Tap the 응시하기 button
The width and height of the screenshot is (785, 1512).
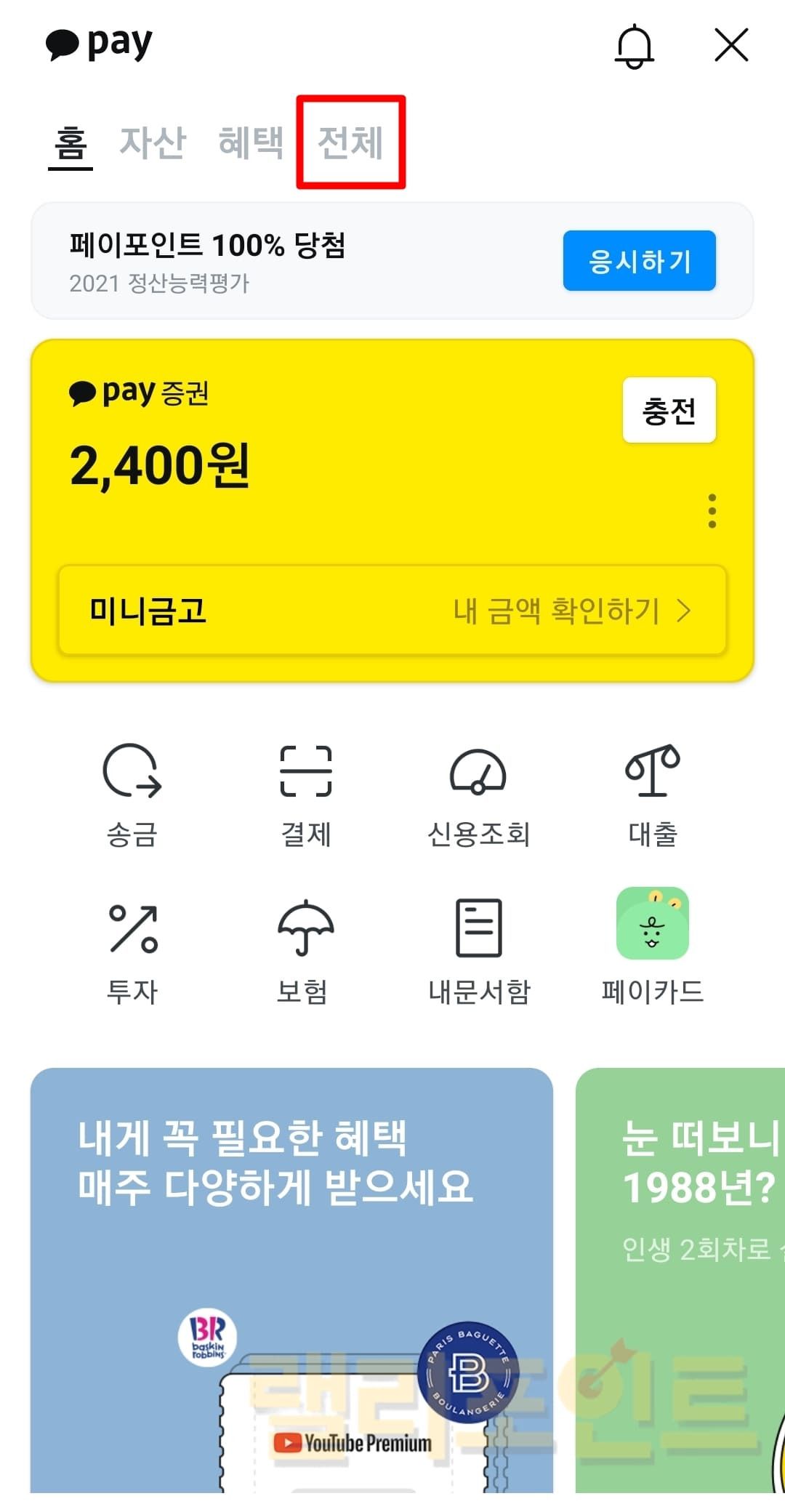pyautogui.click(x=639, y=261)
